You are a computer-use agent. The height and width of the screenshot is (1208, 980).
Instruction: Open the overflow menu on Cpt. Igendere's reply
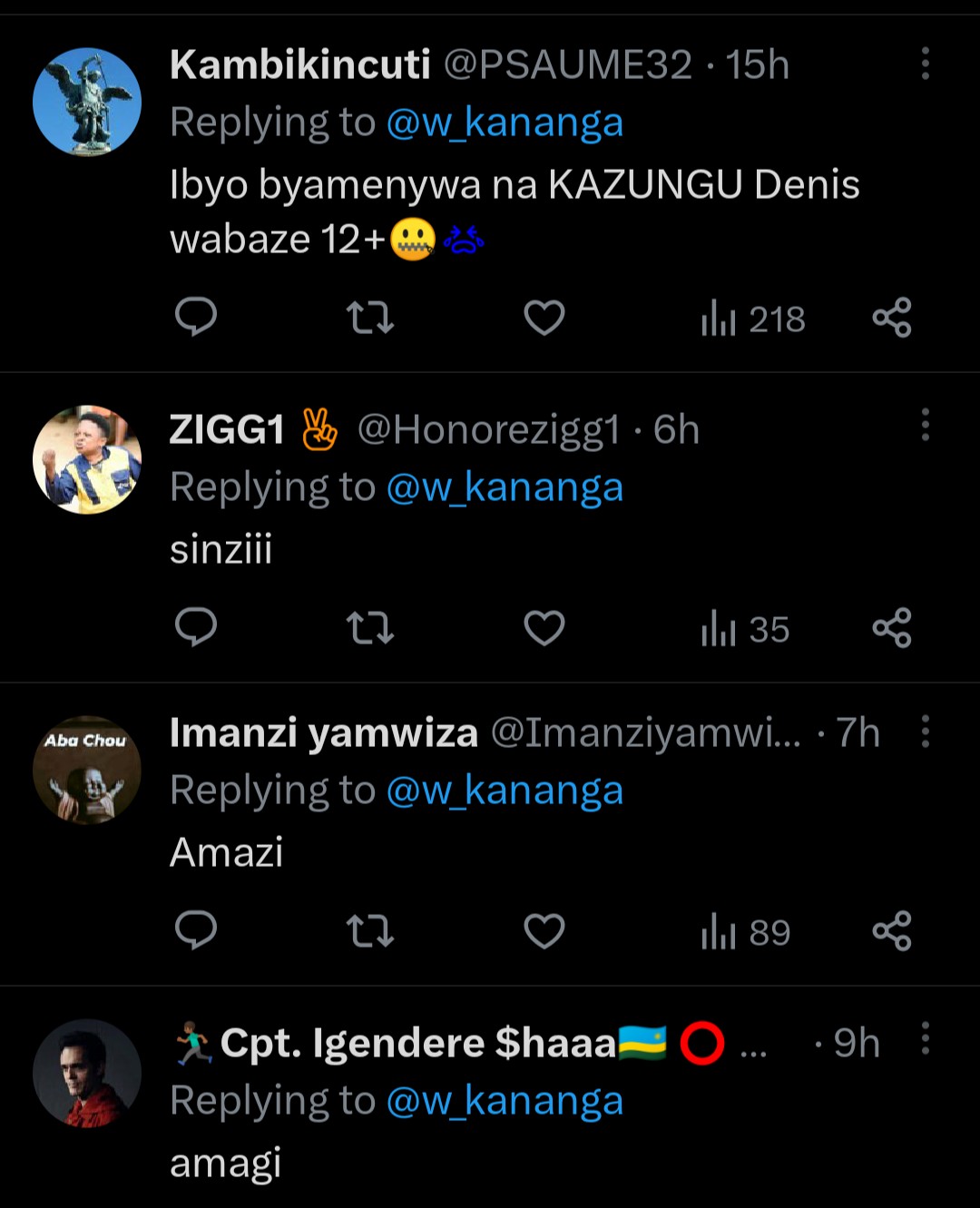(x=925, y=1038)
